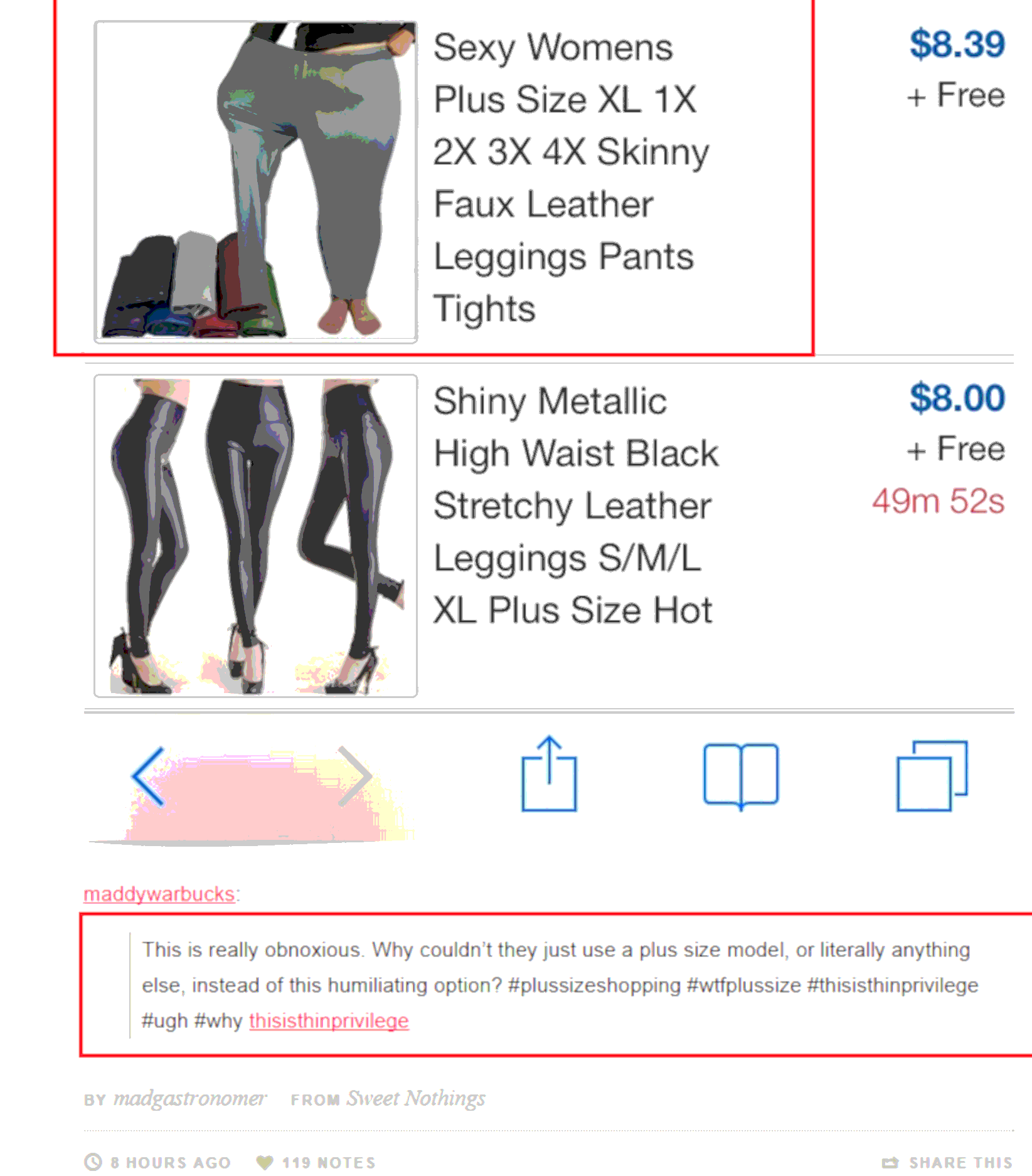Open the Sweet Nothings source blog
1032x1176 pixels.
click(415, 1098)
